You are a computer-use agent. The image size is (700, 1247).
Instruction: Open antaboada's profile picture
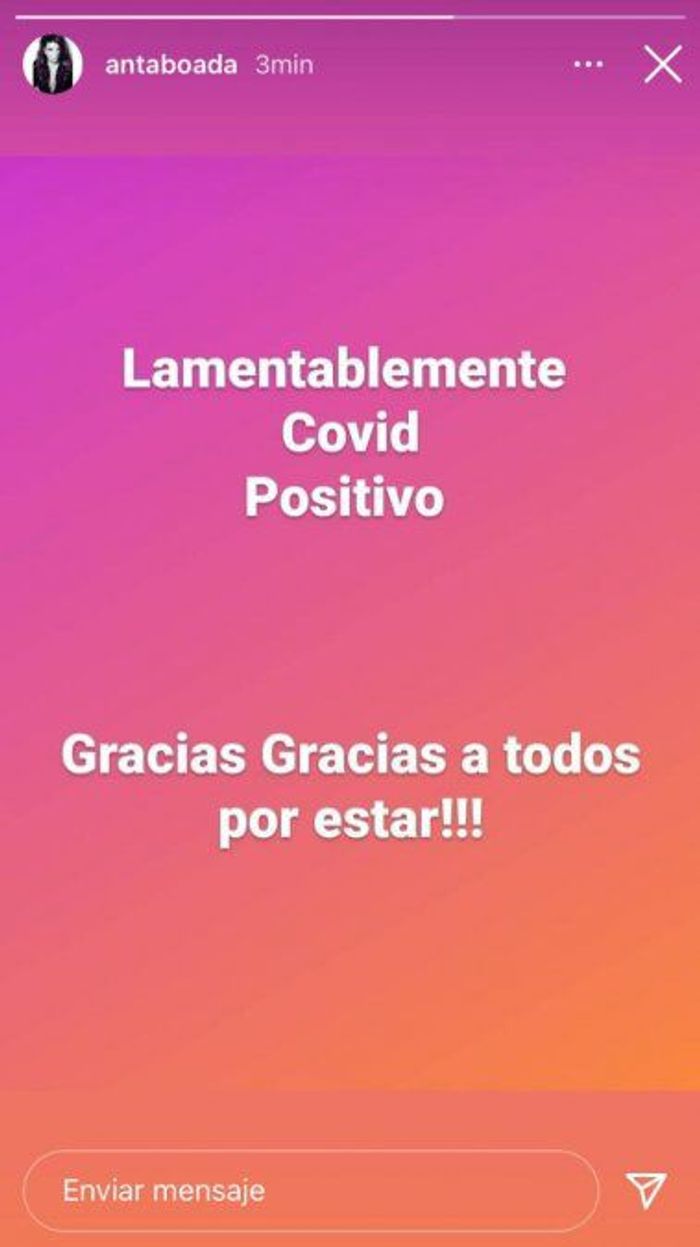[x=52, y=65]
